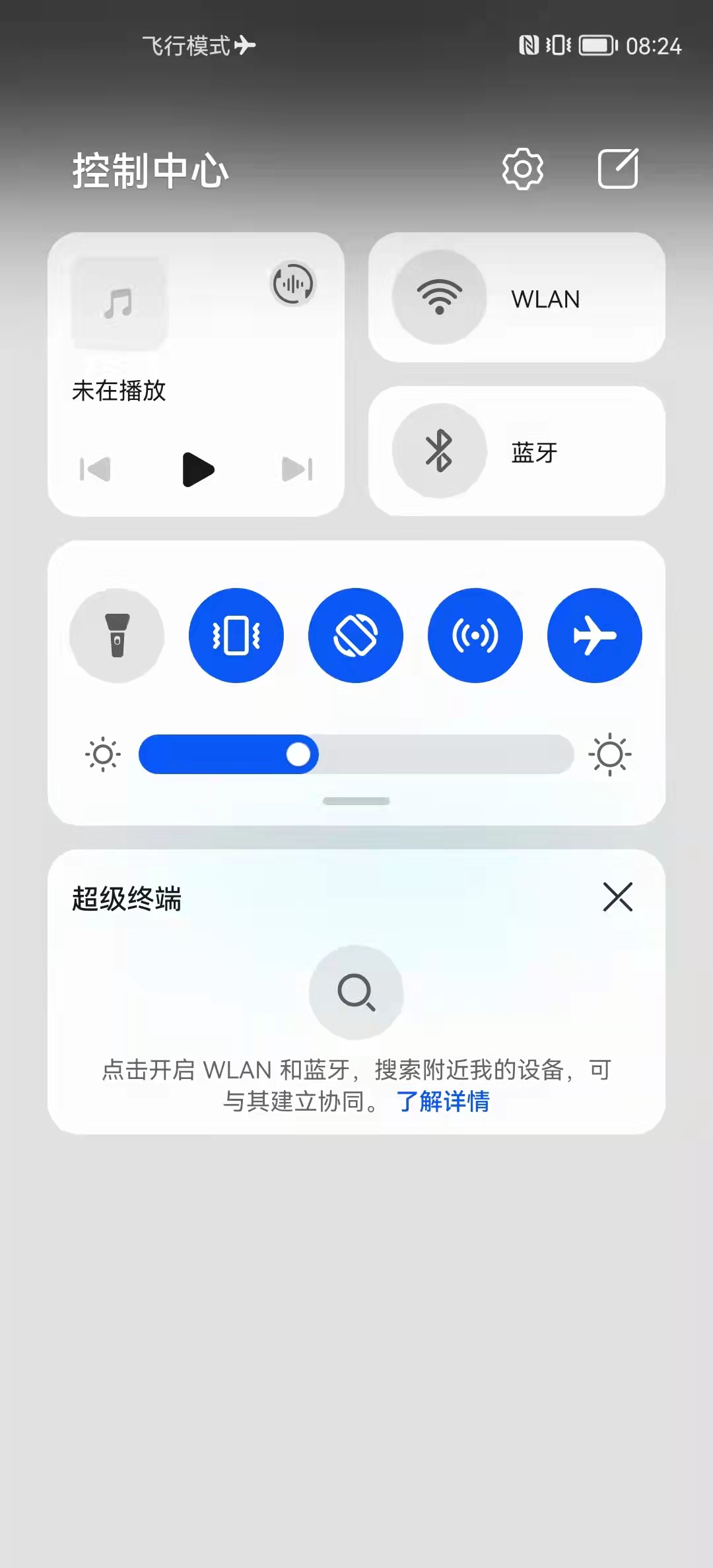Skip to the previous track
The width and height of the screenshot is (713, 1568).
click(x=95, y=469)
